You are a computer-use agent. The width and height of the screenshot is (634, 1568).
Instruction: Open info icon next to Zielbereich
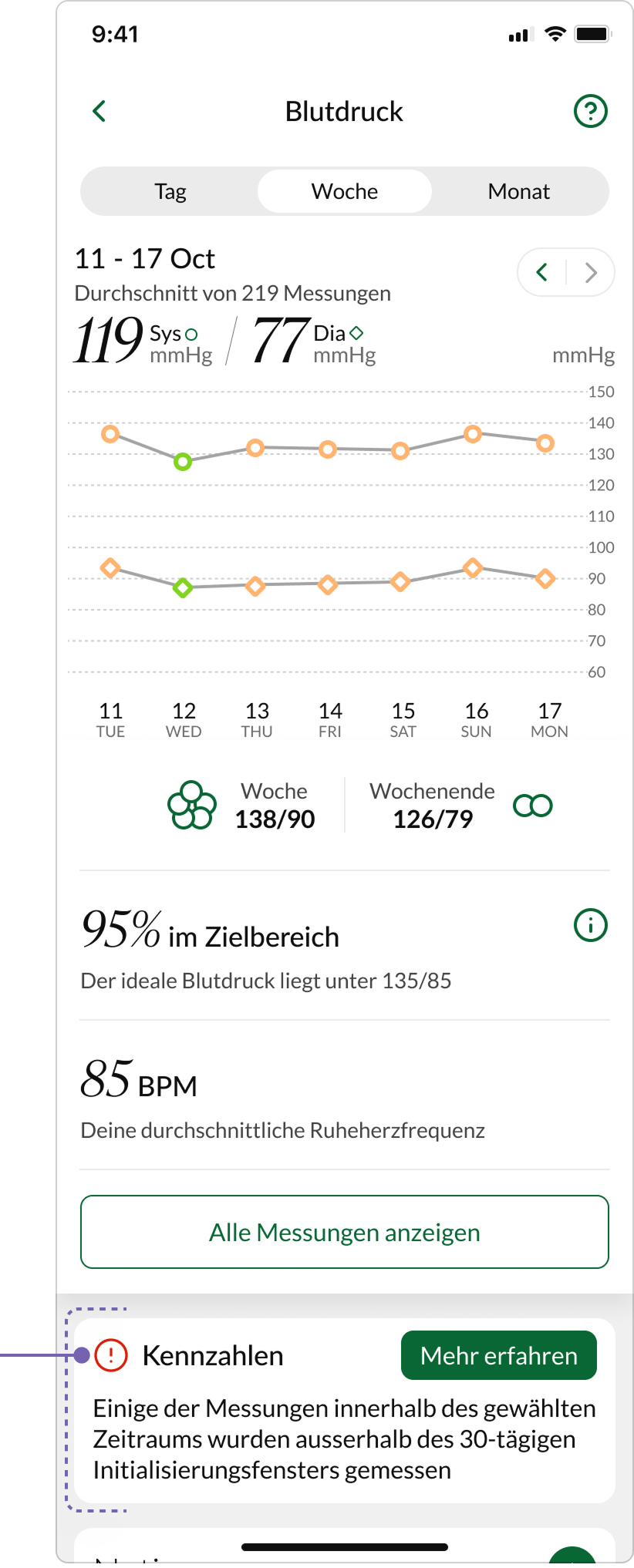click(591, 925)
